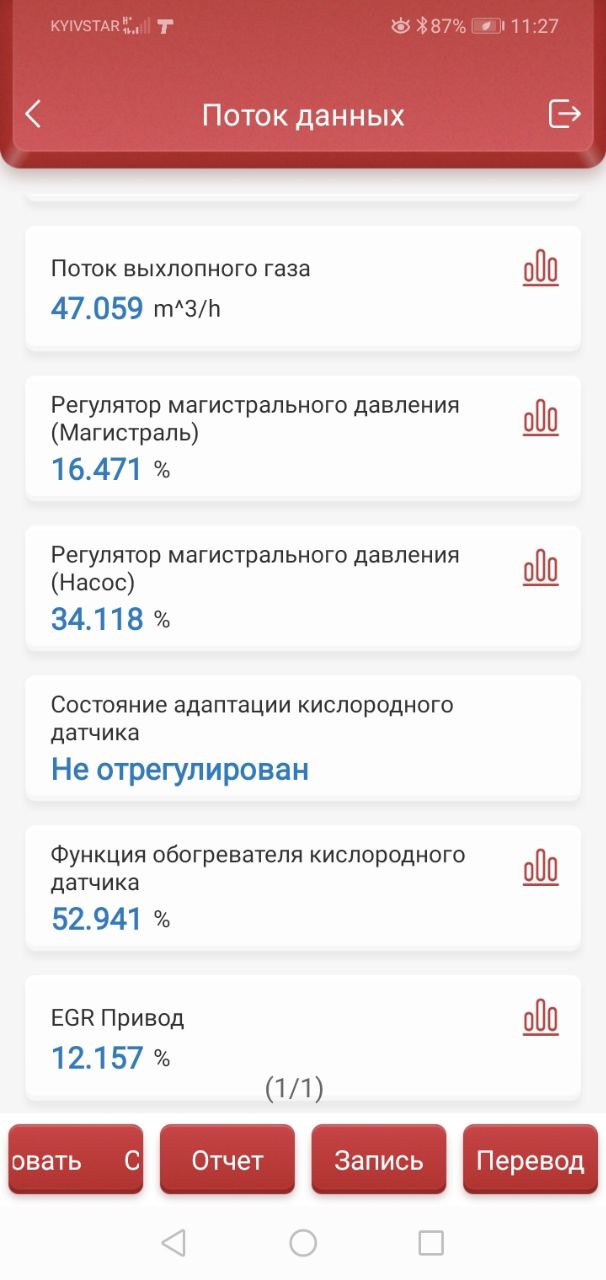Start recording with Запись button
Viewport: 606px width, 1280px height.
pyautogui.click(x=379, y=1160)
